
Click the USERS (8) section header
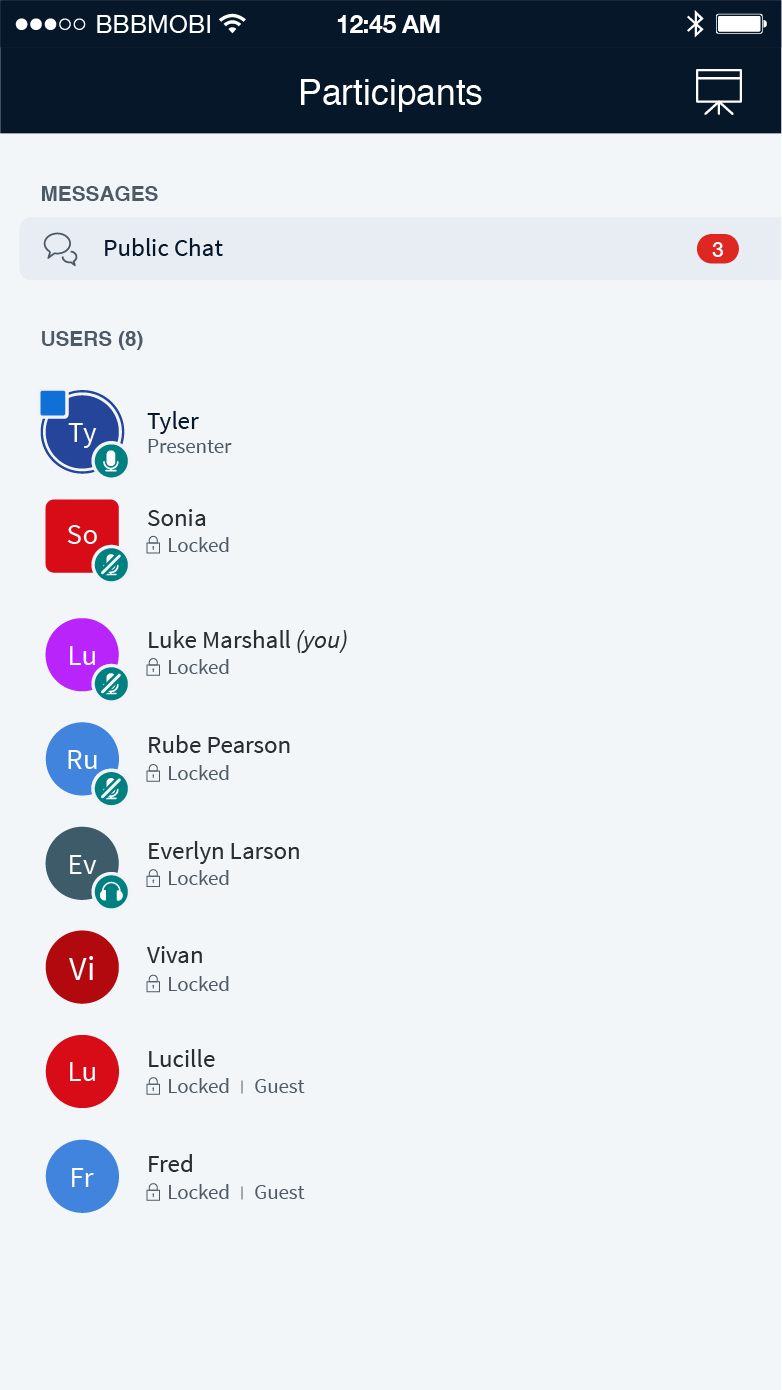coord(92,339)
